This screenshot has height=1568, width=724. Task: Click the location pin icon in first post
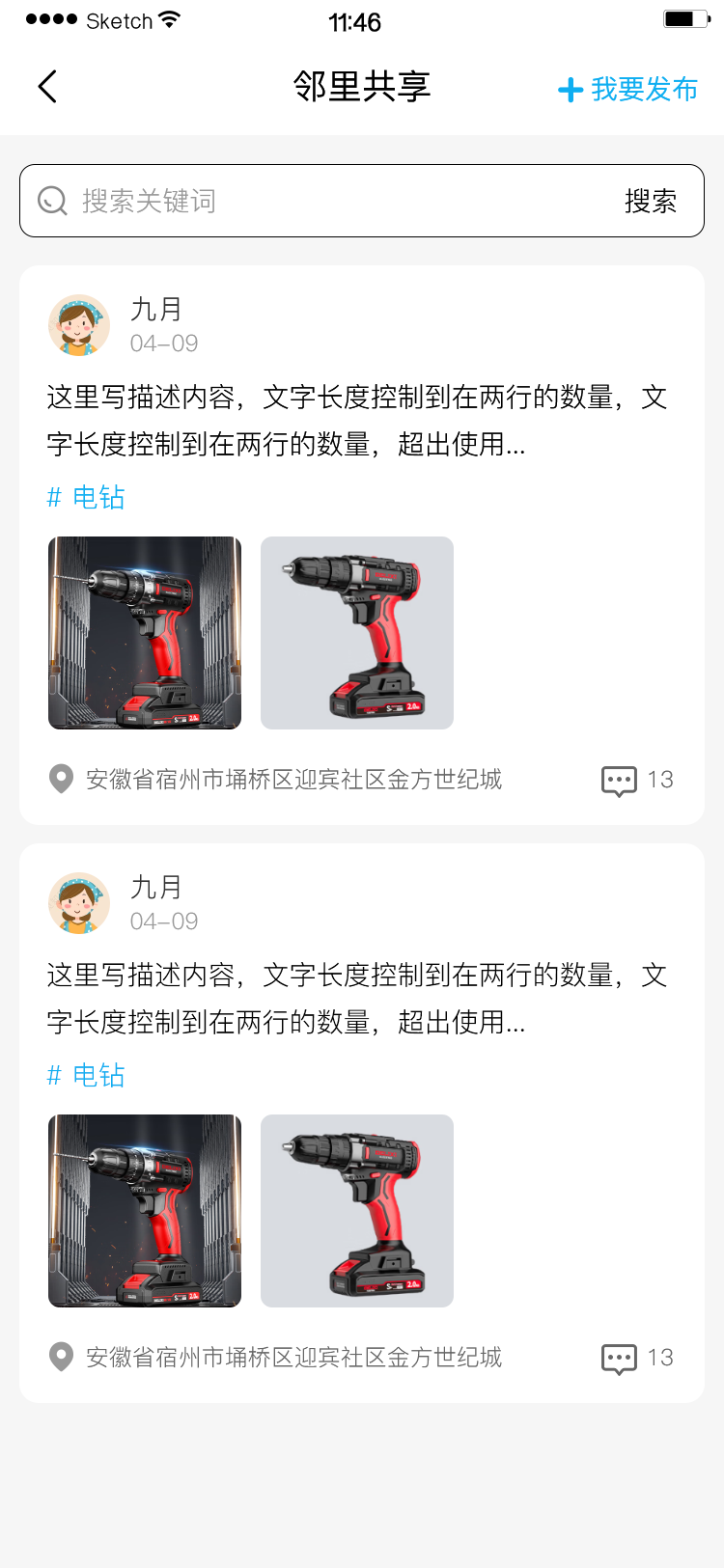tap(59, 779)
